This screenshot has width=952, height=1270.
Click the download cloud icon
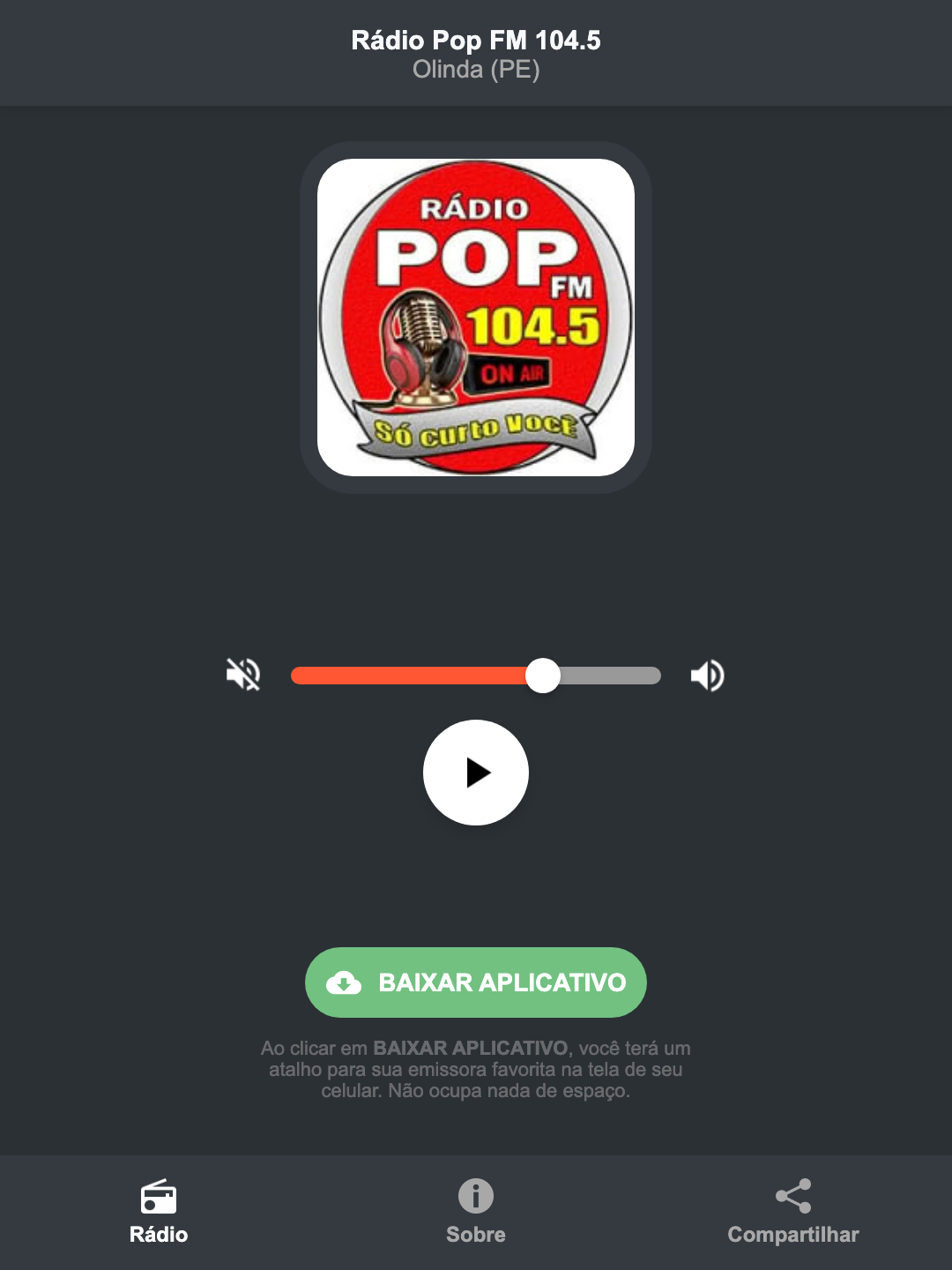click(346, 982)
